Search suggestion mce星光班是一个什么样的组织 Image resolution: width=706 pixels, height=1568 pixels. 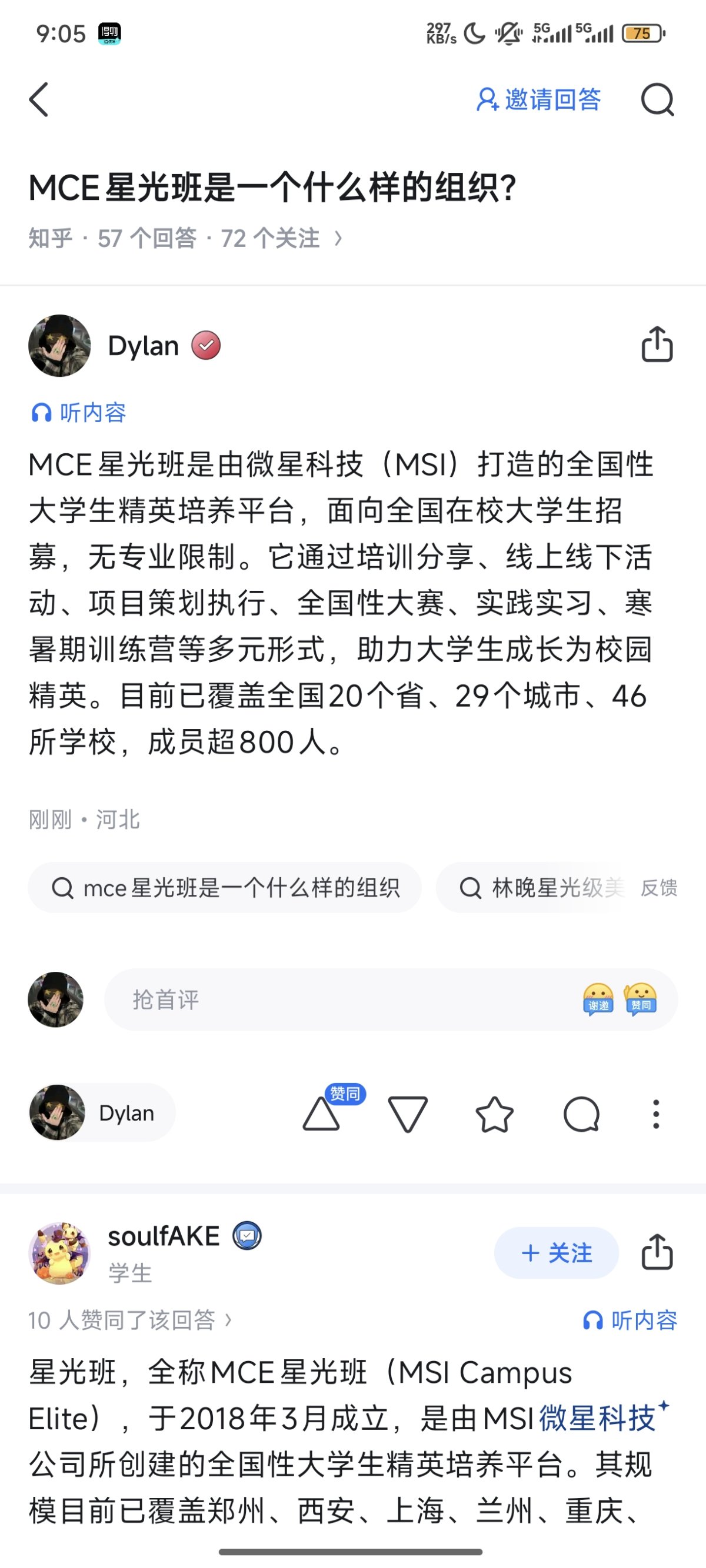[x=225, y=888]
